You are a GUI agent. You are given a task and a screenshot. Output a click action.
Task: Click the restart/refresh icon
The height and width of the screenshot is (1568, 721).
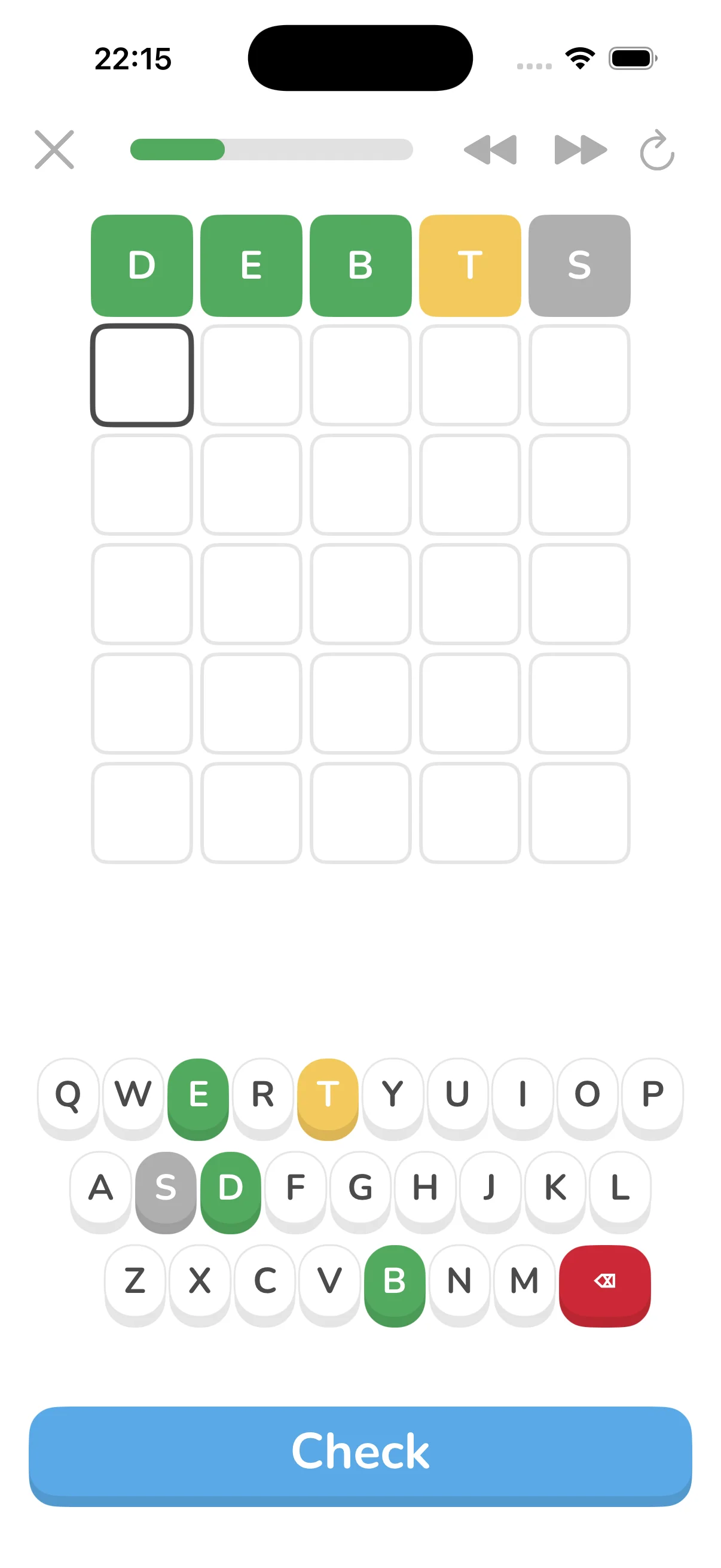[657, 150]
